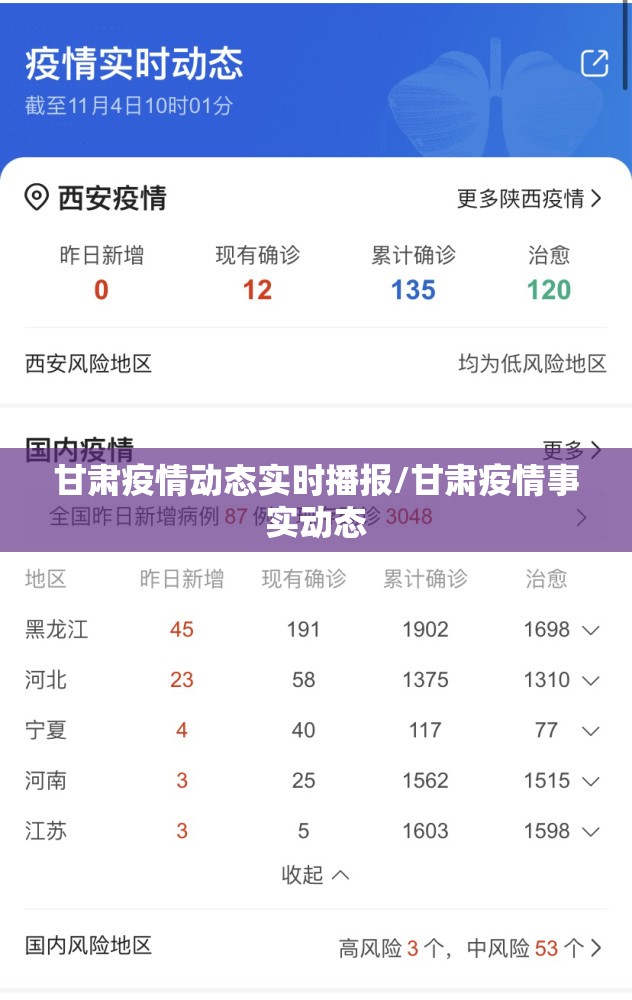Open 更多陕西疫情 link
The height and width of the screenshot is (1000, 632).
(529, 198)
